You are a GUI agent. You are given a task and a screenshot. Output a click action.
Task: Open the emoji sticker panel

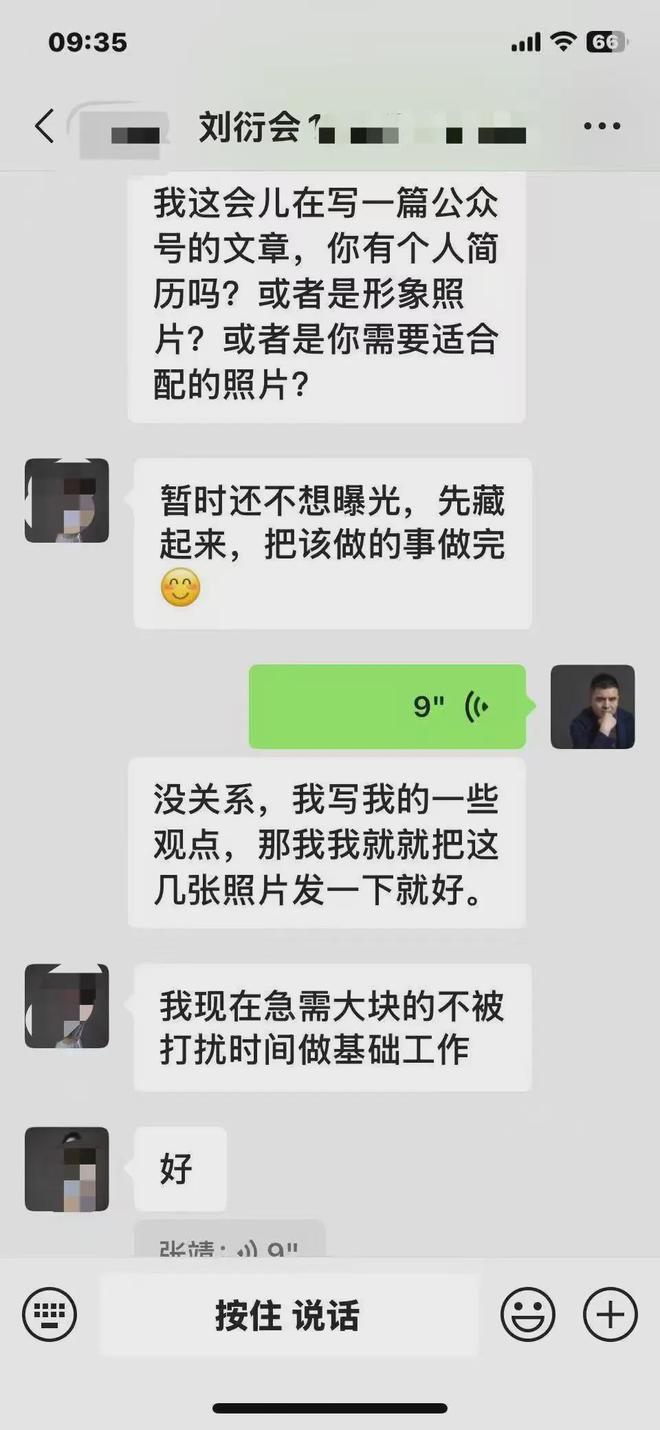528,1314
